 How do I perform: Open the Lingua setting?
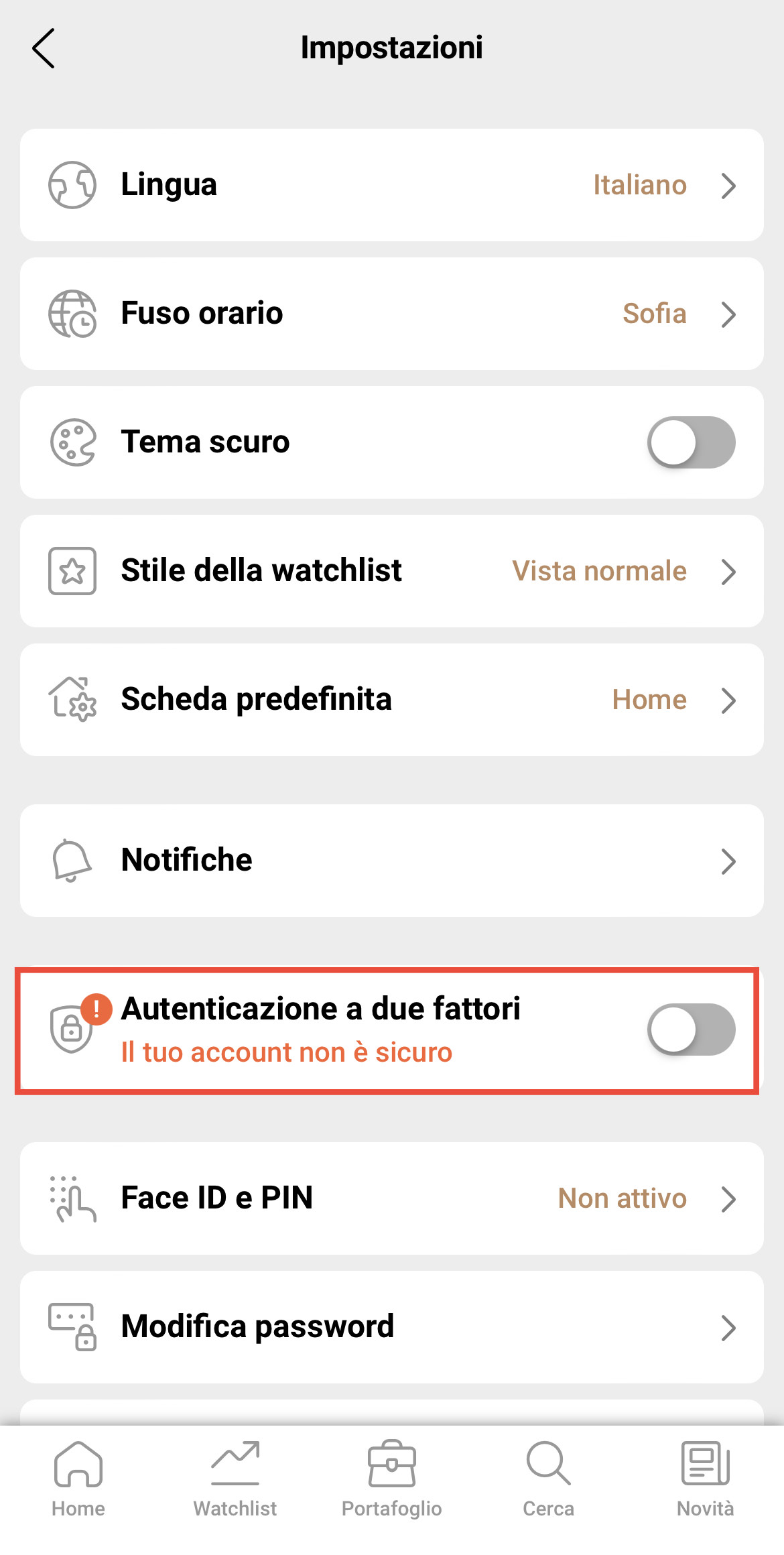click(x=391, y=185)
